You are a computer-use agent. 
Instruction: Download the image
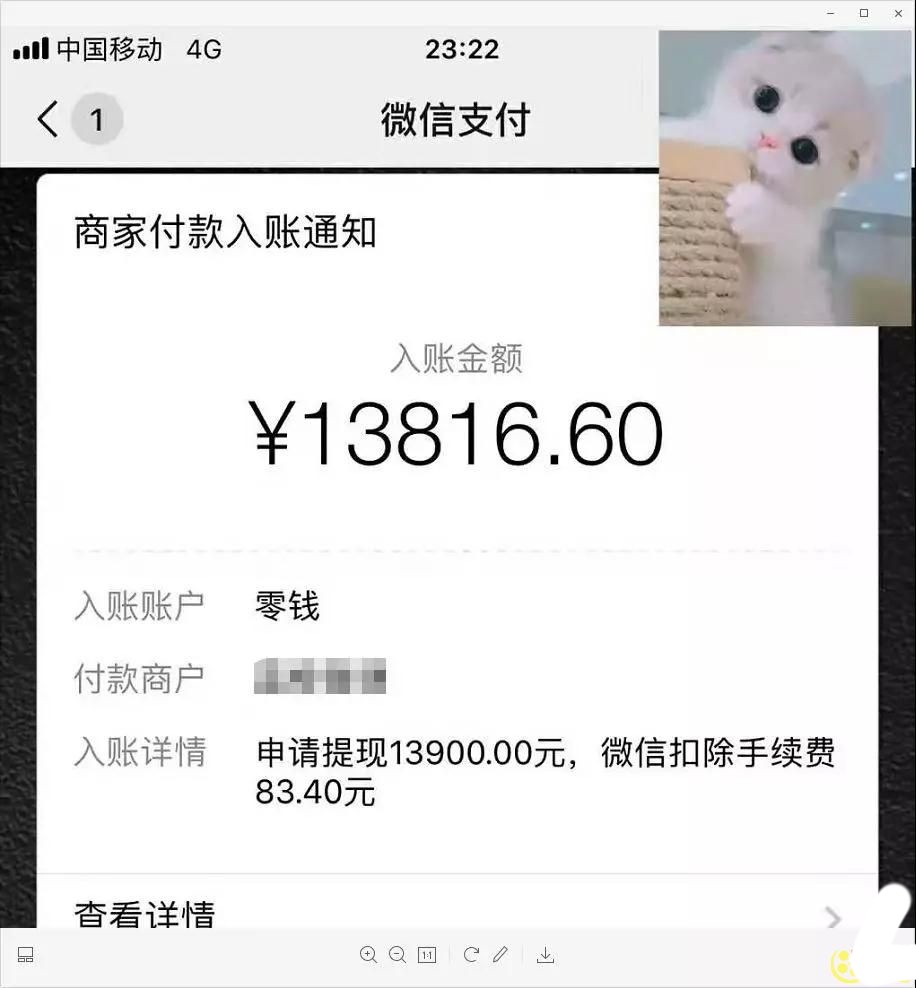[x=545, y=955]
